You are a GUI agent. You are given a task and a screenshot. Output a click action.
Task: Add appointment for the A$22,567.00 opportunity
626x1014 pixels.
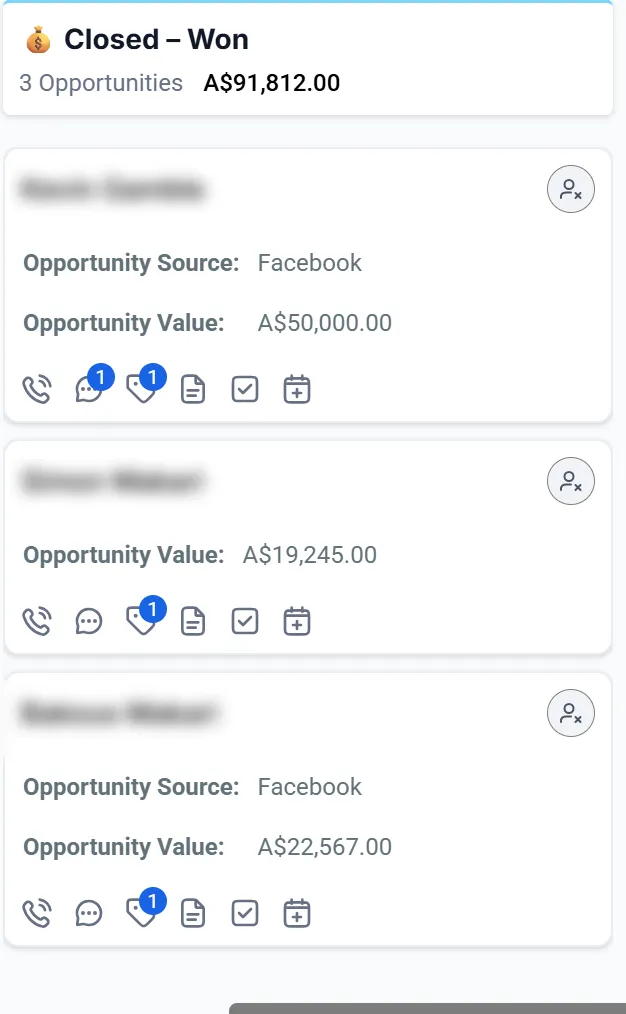point(297,913)
